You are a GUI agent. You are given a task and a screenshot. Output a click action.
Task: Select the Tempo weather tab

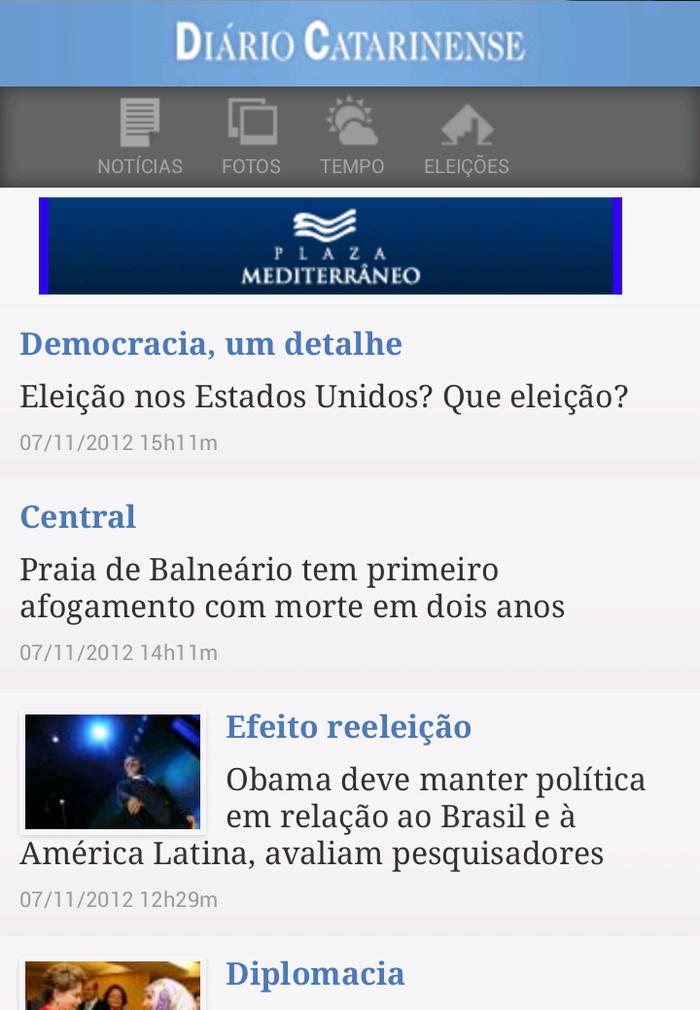coord(352,137)
